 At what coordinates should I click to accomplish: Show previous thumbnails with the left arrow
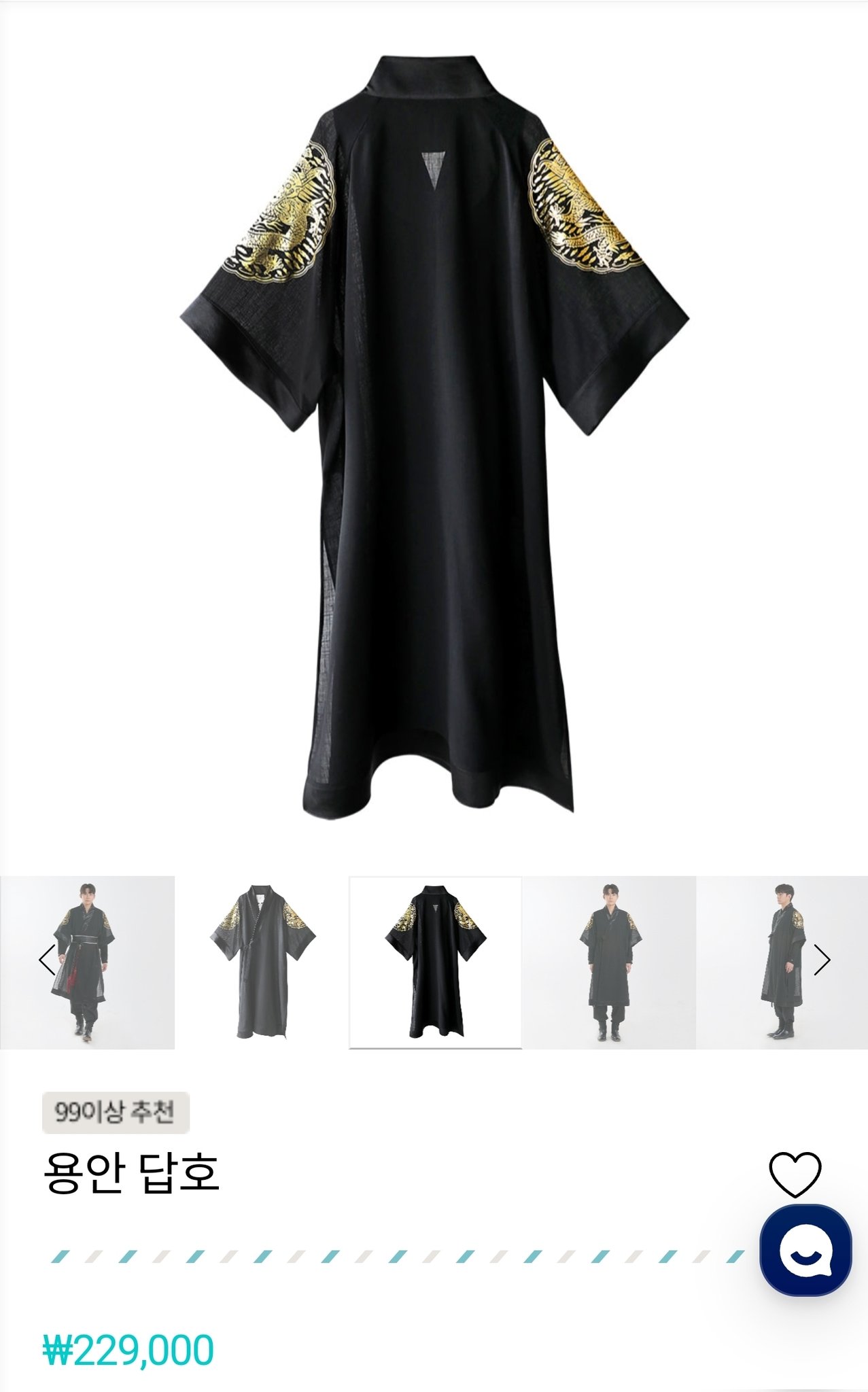coord(47,960)
